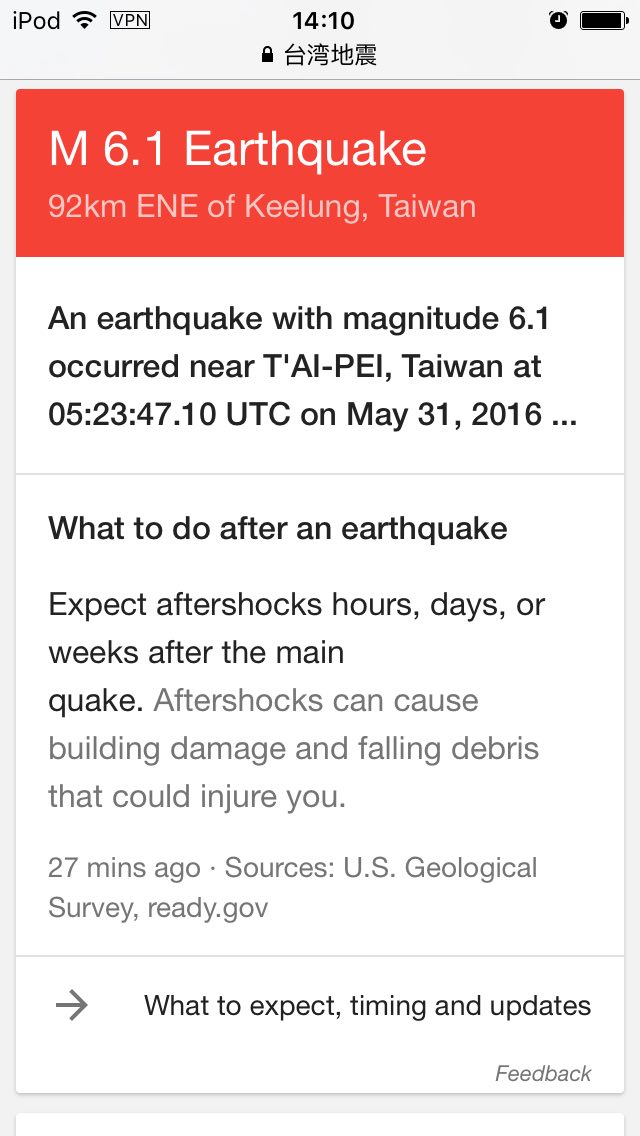640x1136 pixels.
Task: Tap the Feedback link
Action: [543, 1073]
